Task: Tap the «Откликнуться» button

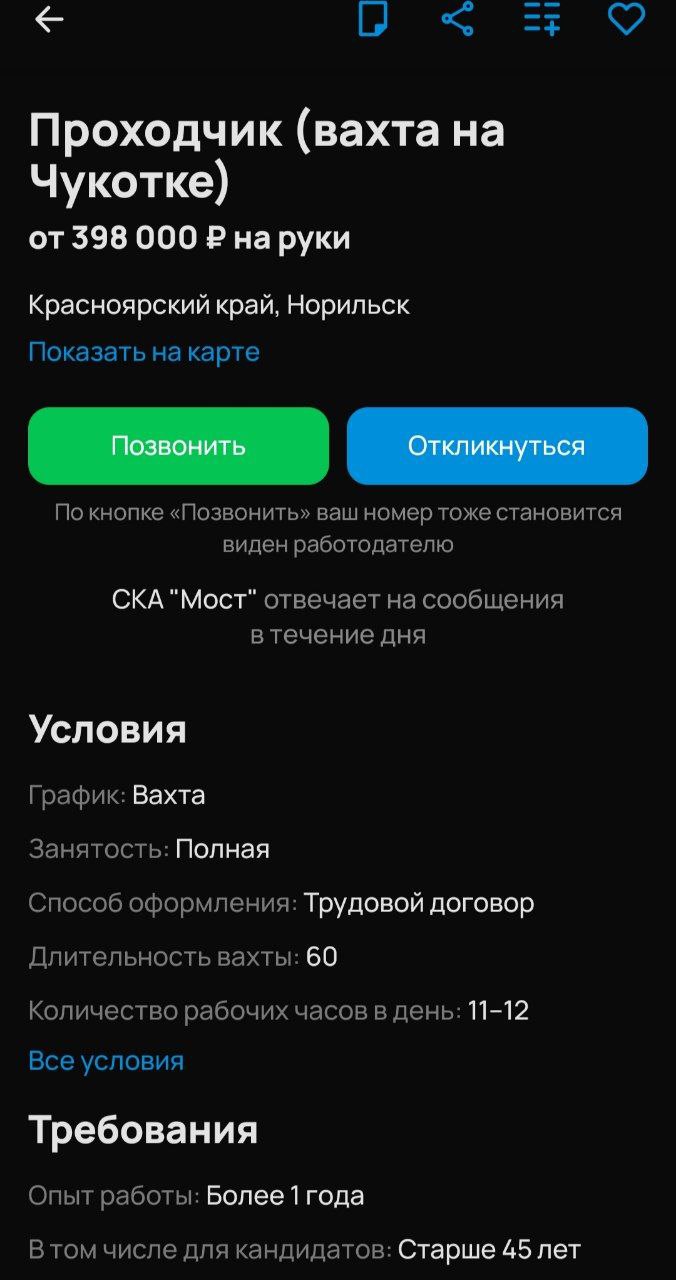Action: point(497,445)
